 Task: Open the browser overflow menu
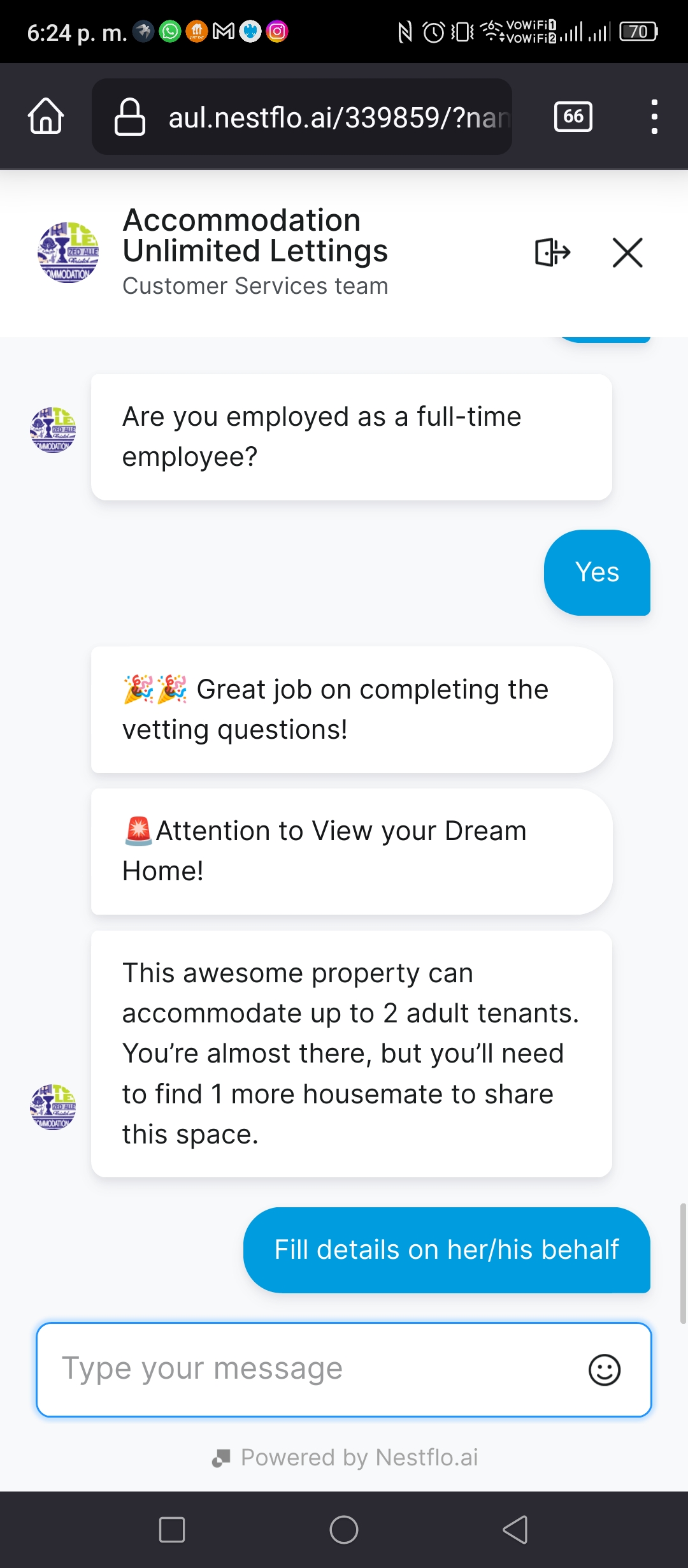(x=654, y=117)
